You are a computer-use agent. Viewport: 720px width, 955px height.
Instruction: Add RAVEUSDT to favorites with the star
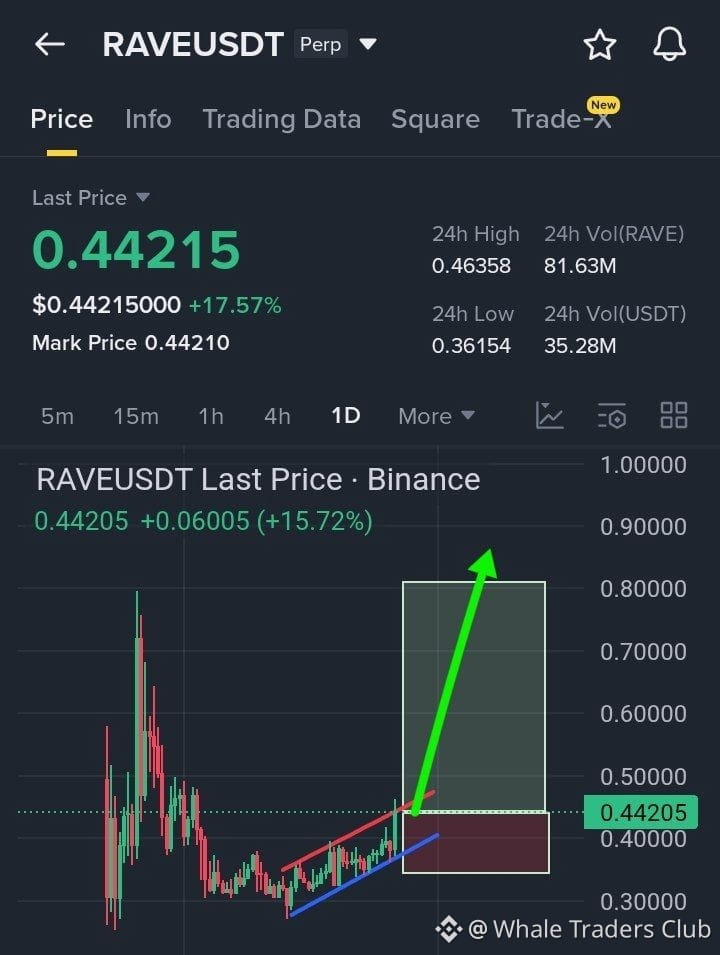tap(599, 44)
